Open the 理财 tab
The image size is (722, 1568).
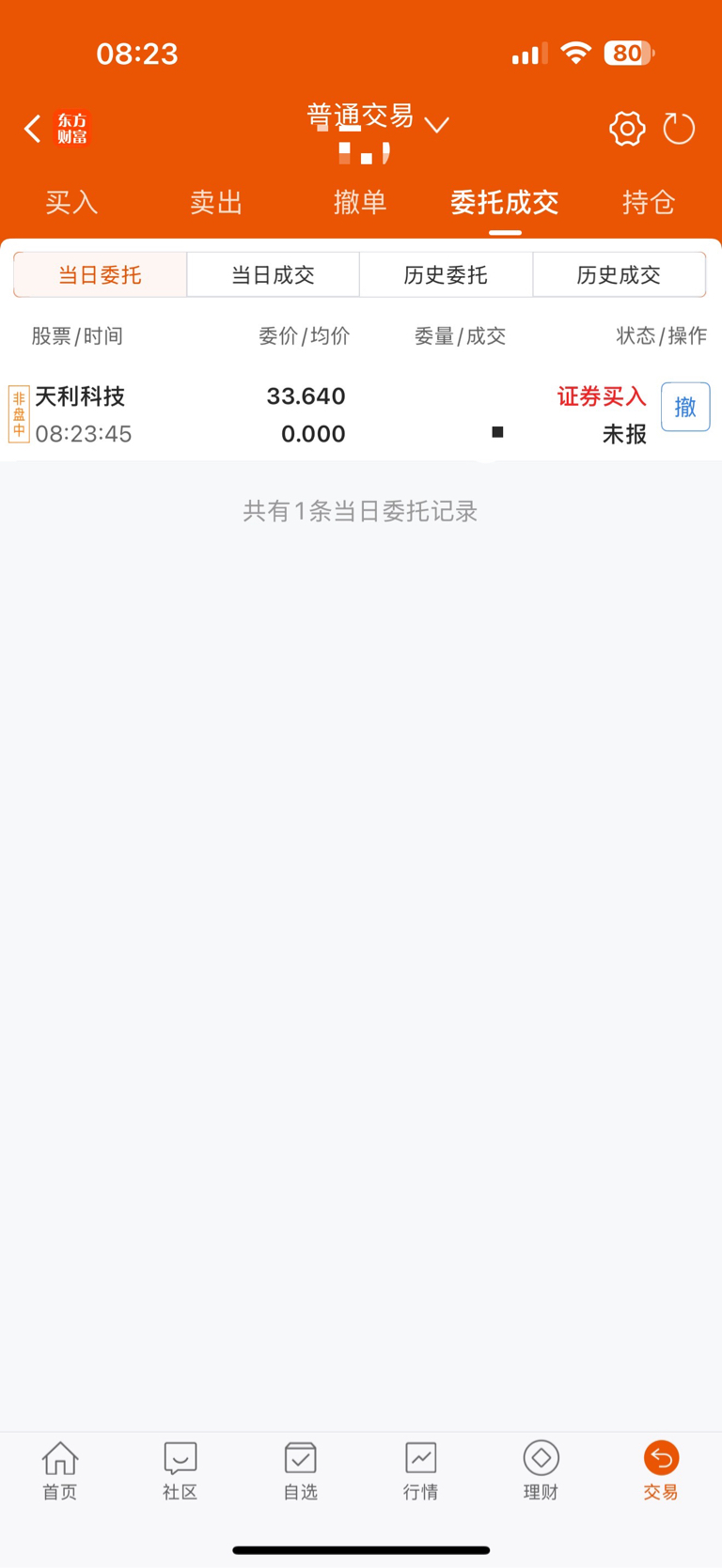point(541,1470)
